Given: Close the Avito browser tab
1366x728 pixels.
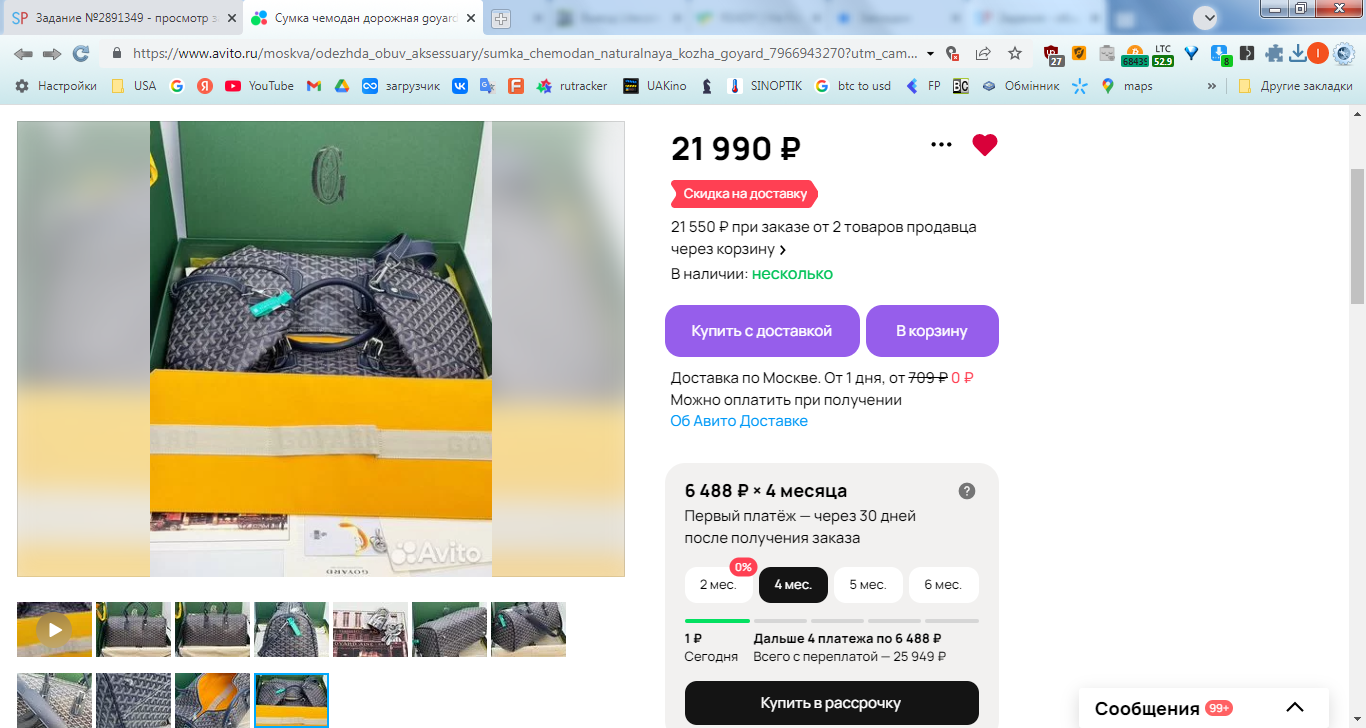Looking at the screenshot, I should pos(471,18).
